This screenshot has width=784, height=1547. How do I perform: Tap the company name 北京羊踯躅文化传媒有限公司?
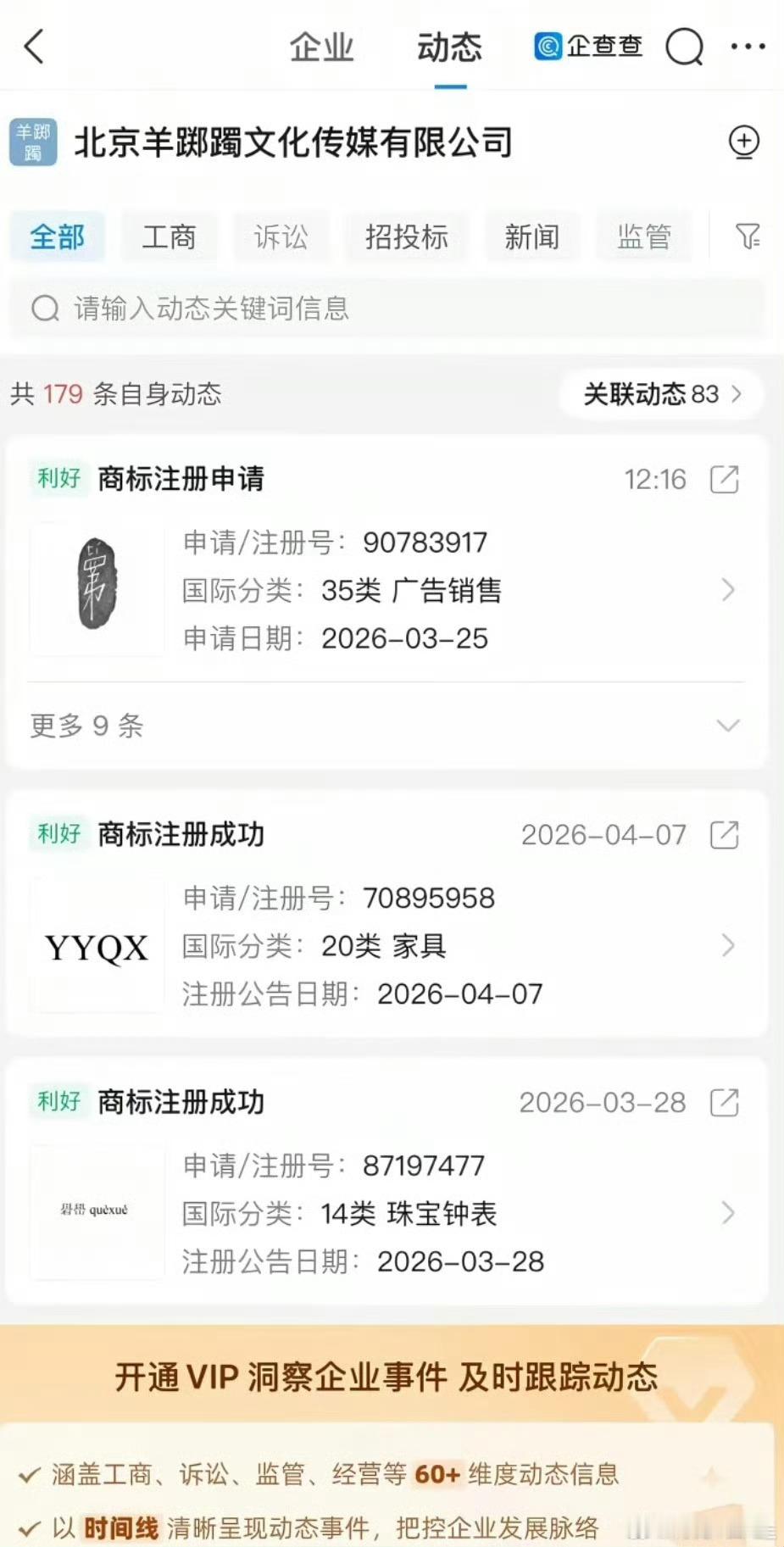[294, 143]
